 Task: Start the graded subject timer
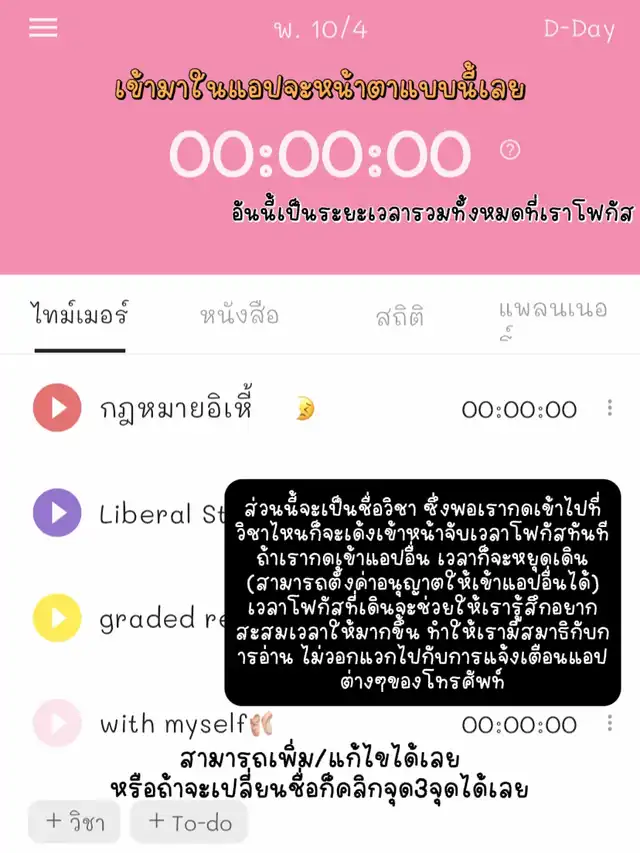[x=57, y=618]
